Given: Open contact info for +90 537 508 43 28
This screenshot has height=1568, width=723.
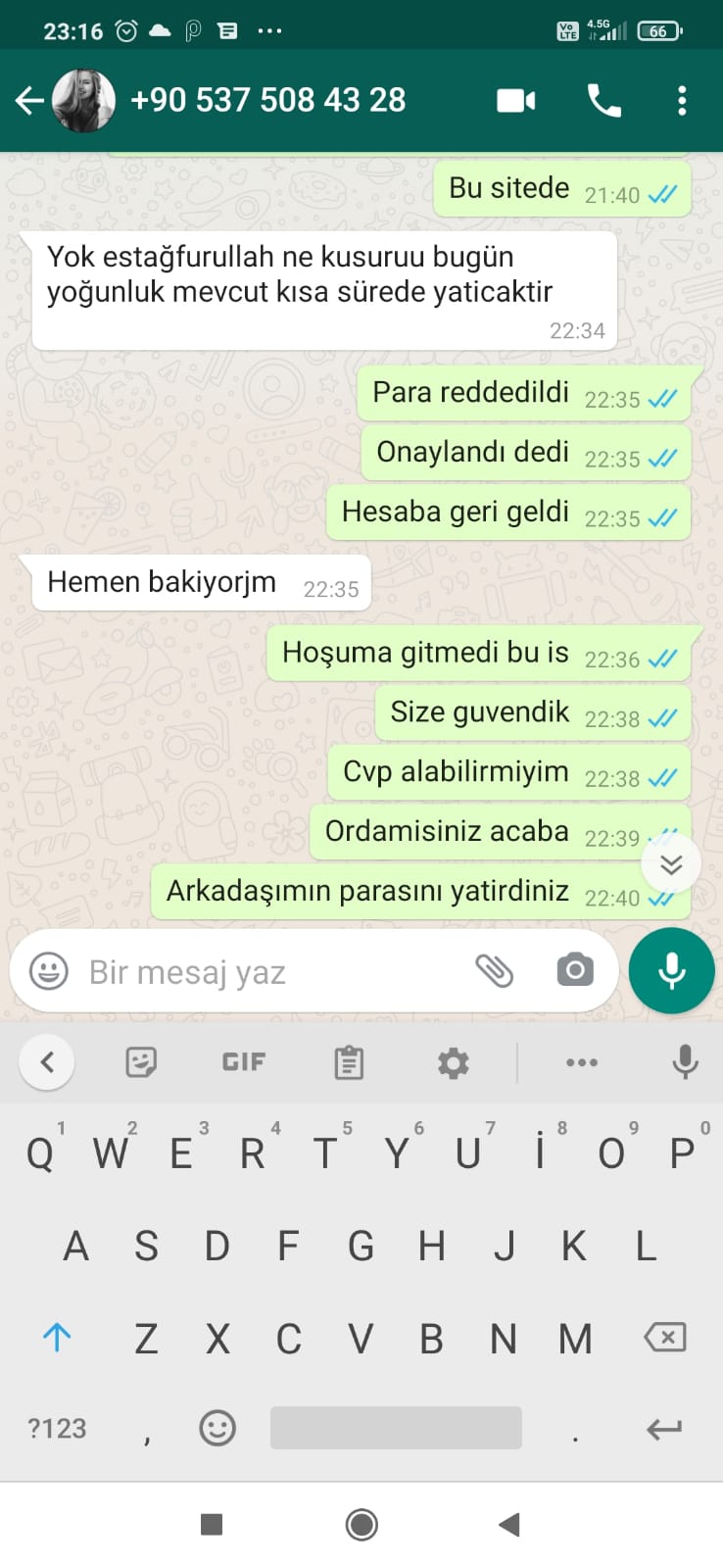Looking at the screenshot, I should pos(267,100).
